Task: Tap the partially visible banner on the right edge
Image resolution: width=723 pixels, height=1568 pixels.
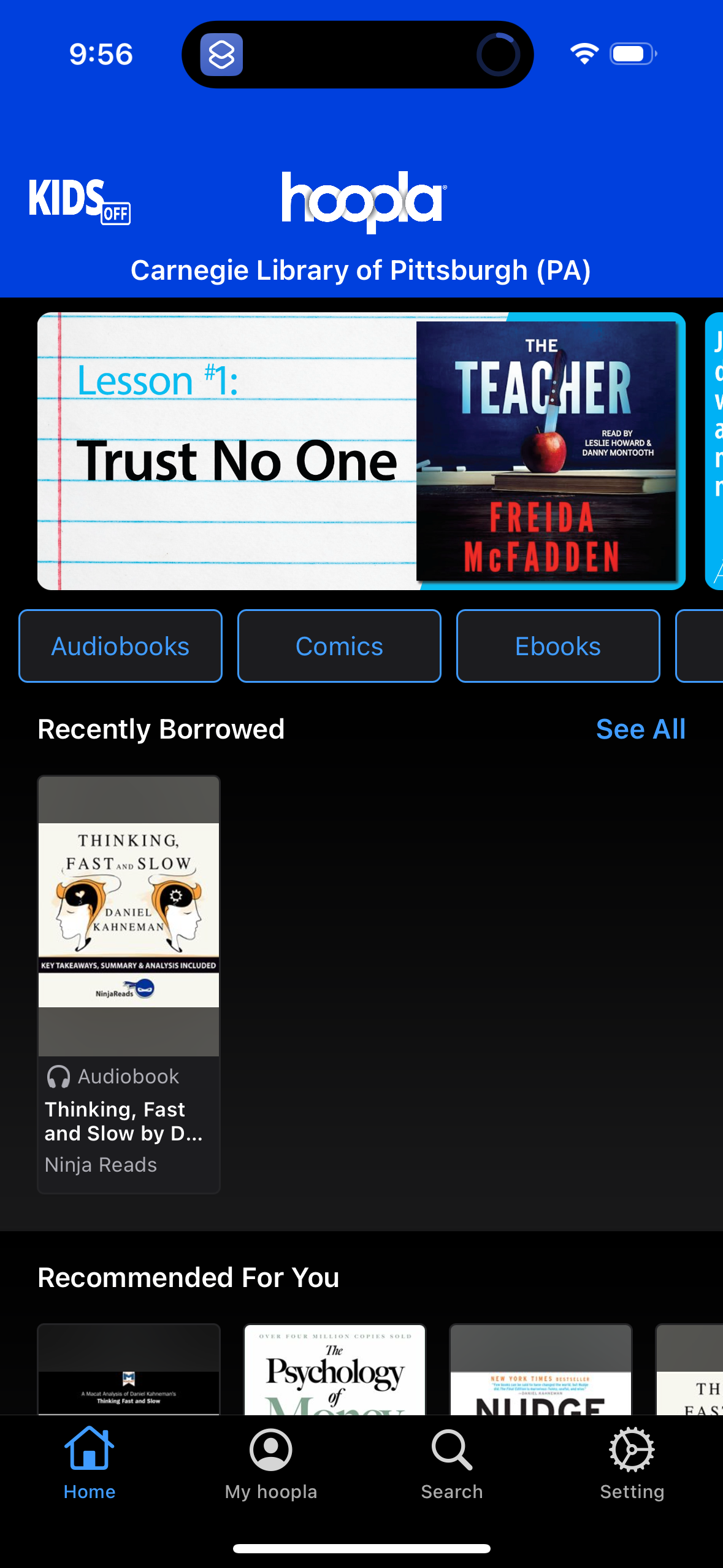Action: click(714, 451)
